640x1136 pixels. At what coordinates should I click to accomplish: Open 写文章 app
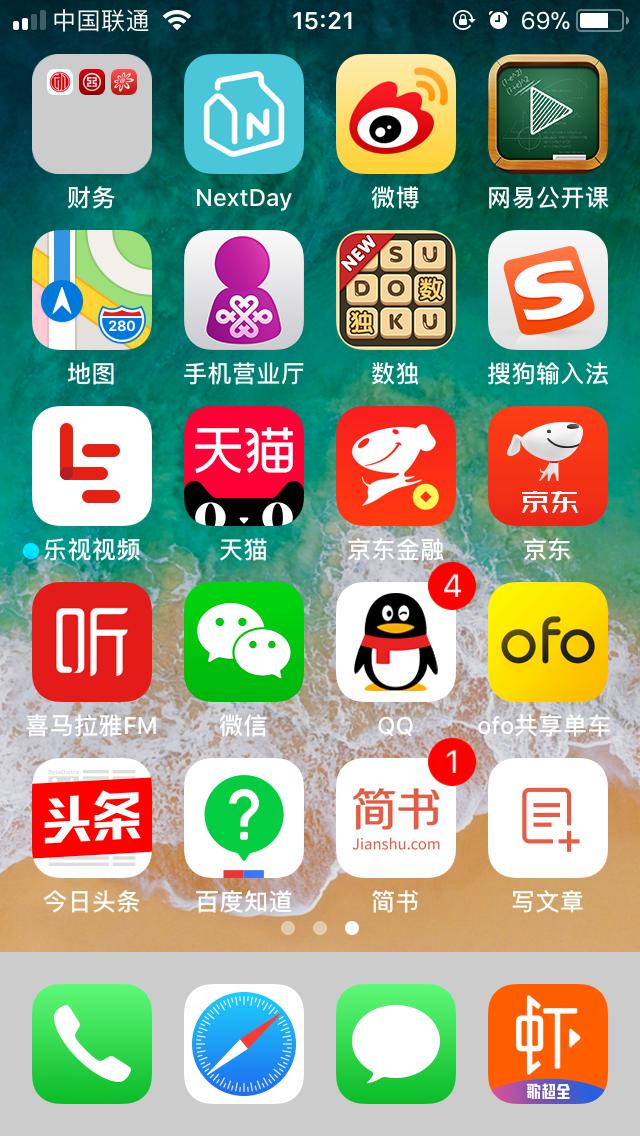coord(548,818)
